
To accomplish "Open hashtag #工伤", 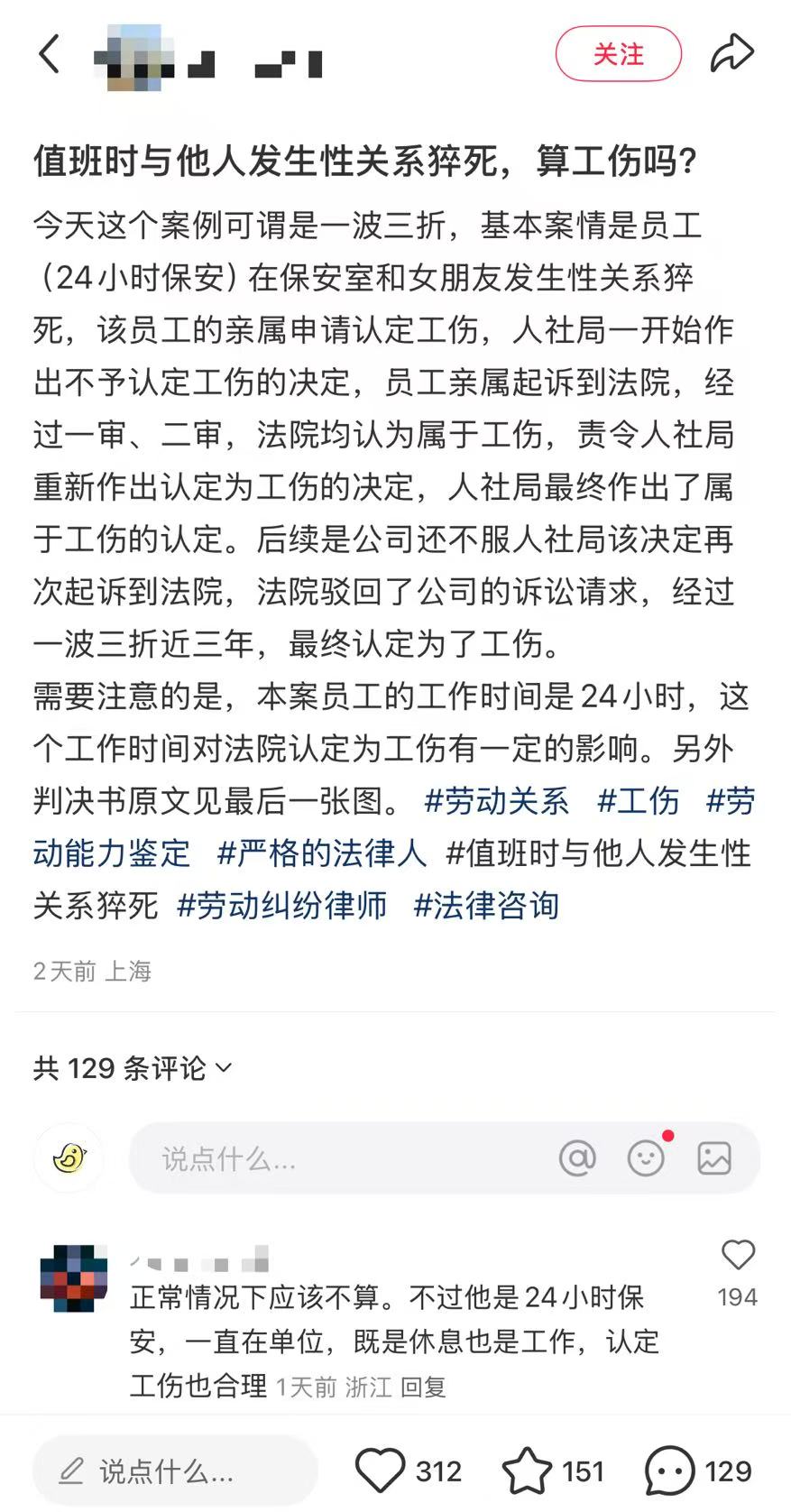I will point(638,801).
